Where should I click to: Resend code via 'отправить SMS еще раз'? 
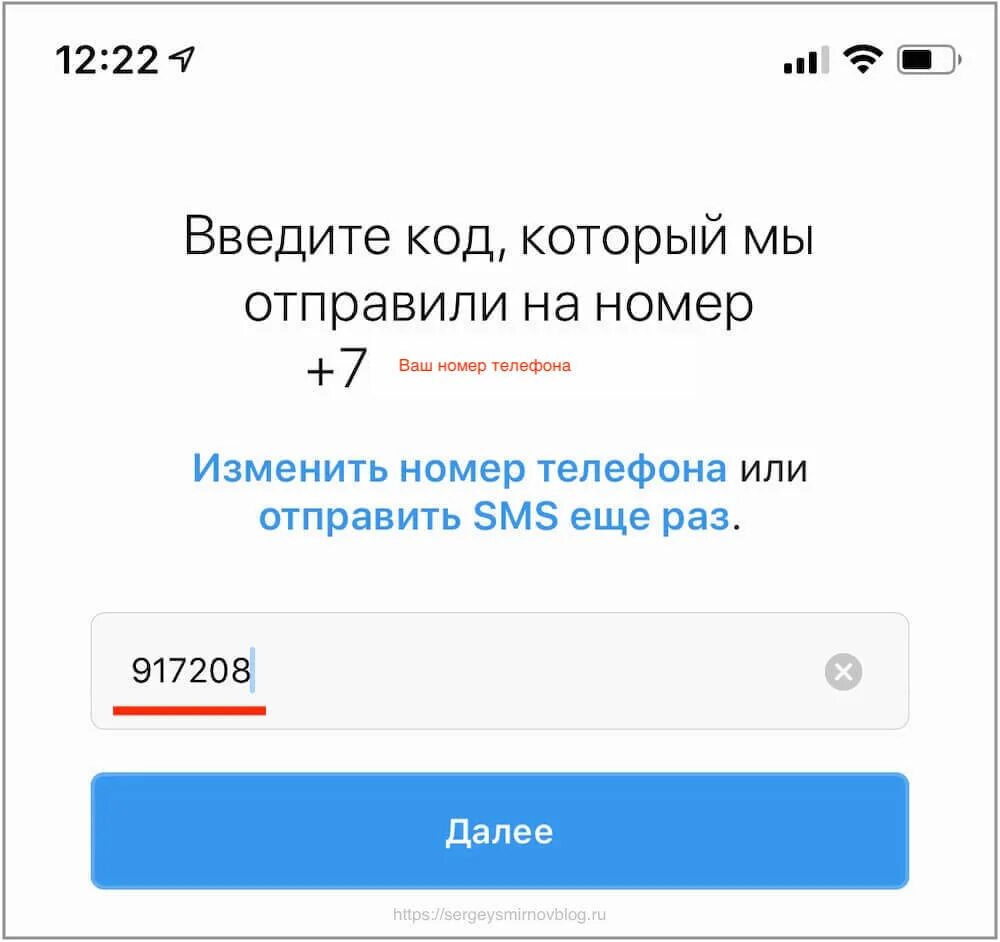tap(494, 517)
